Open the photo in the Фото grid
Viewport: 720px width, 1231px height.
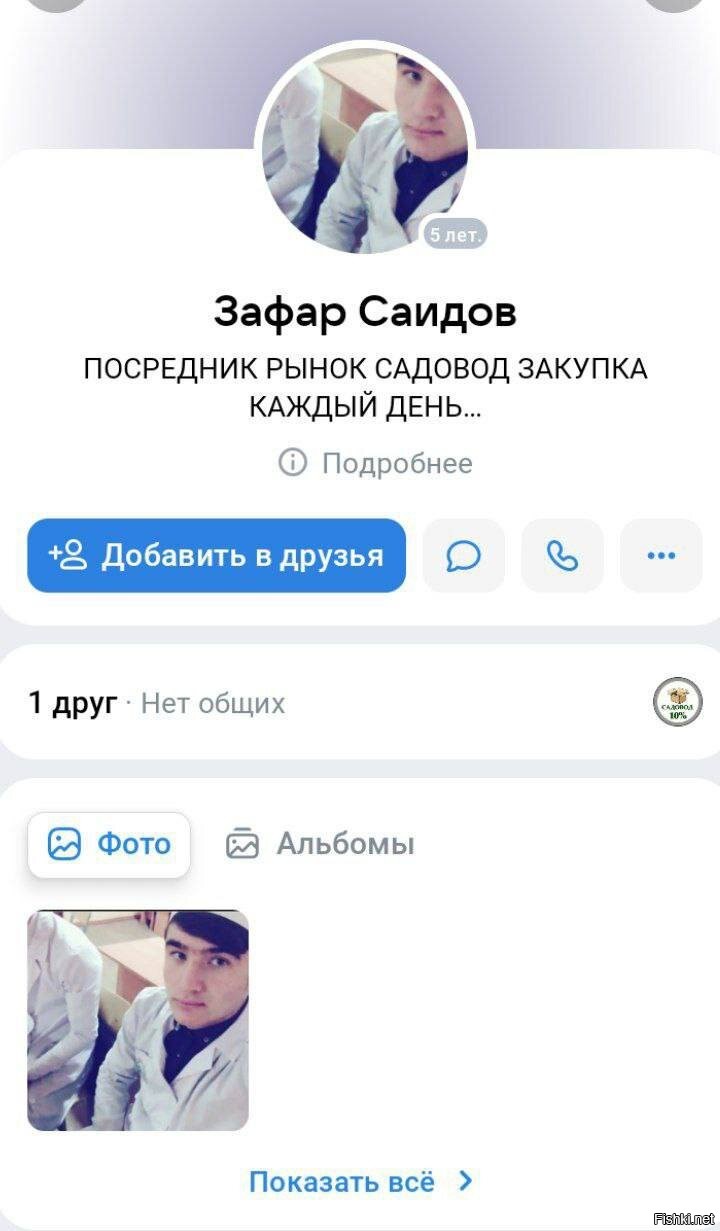pos(138,1020)
